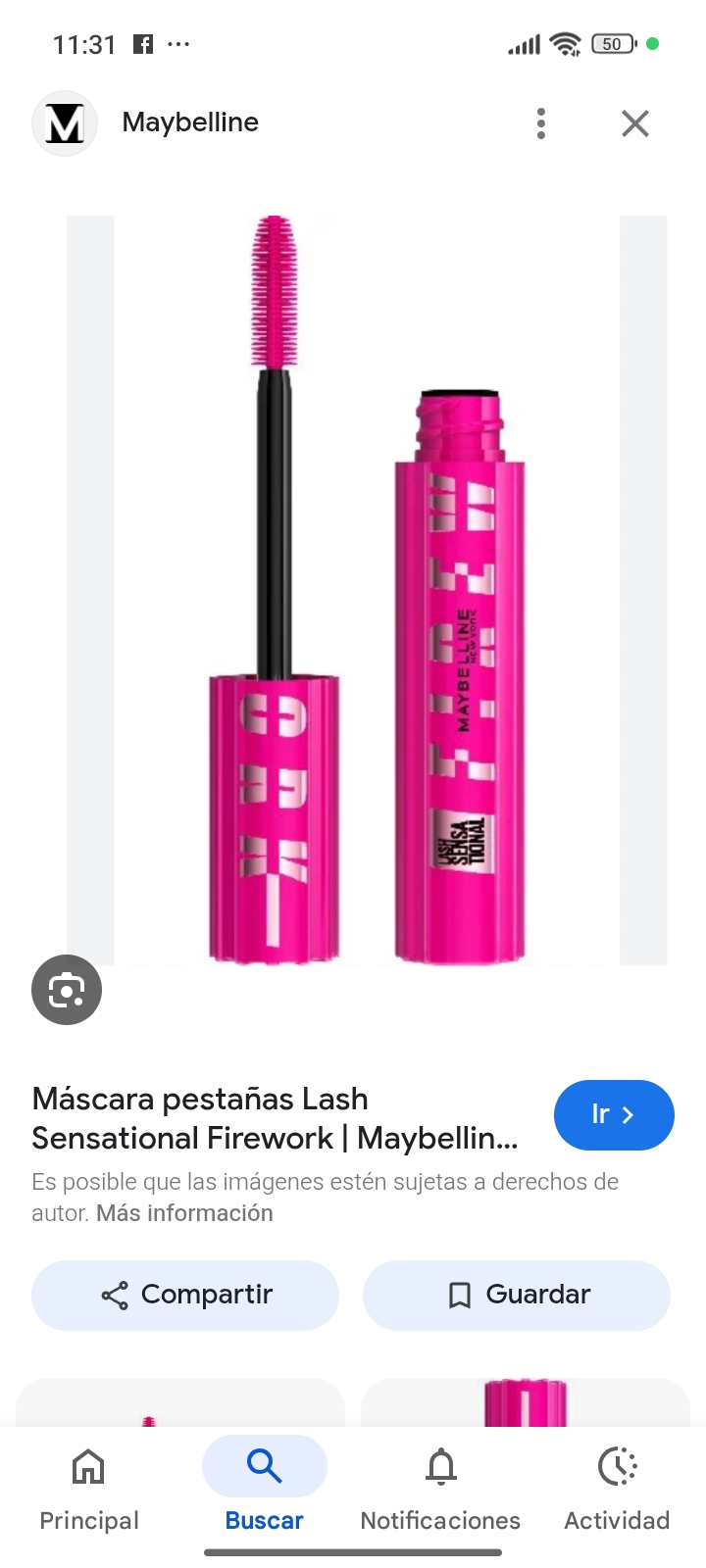Open the Más información link

click(x=183, y=1213)
